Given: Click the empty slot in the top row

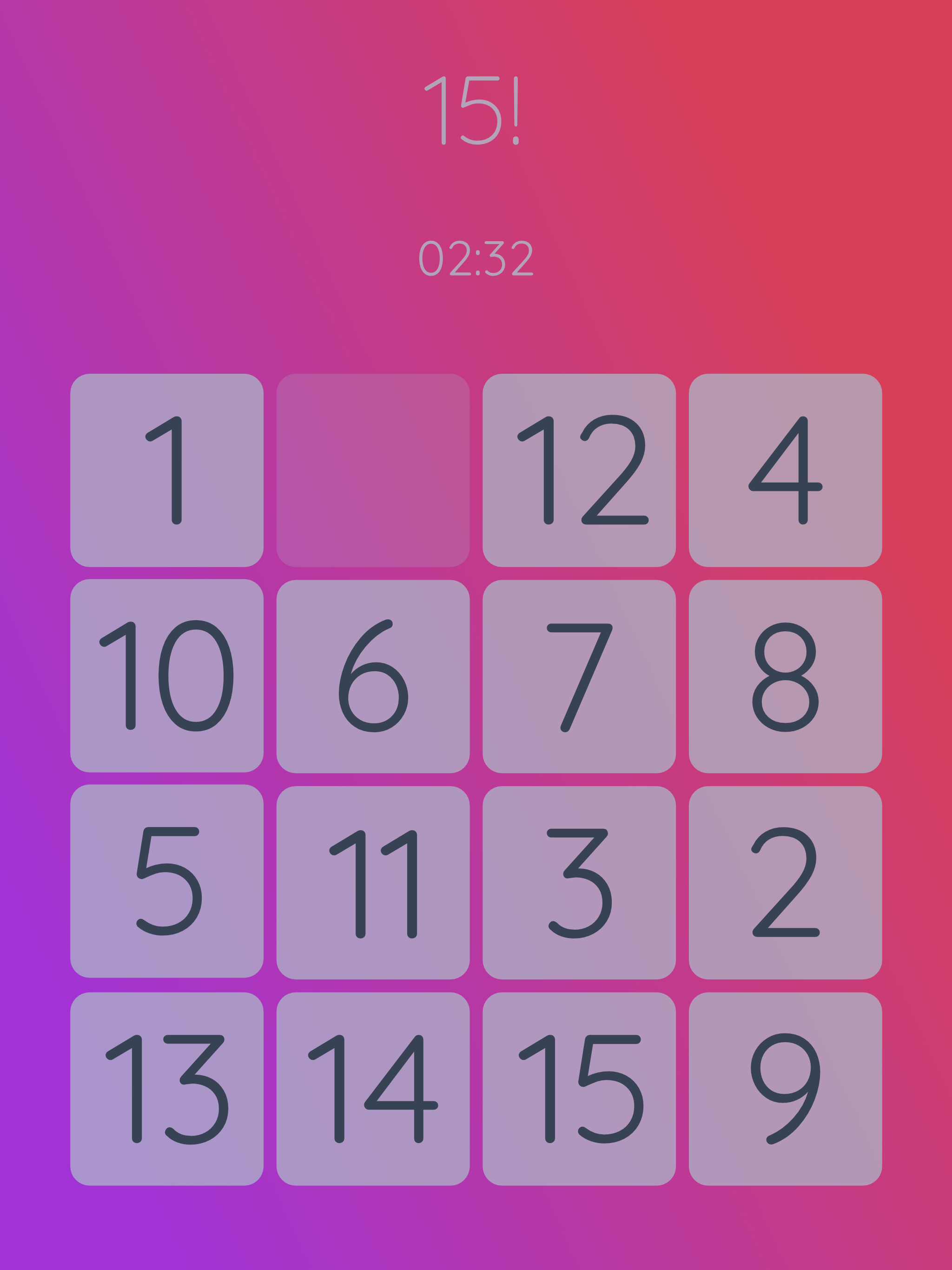Looking at the screenshot, I should 373,471.
